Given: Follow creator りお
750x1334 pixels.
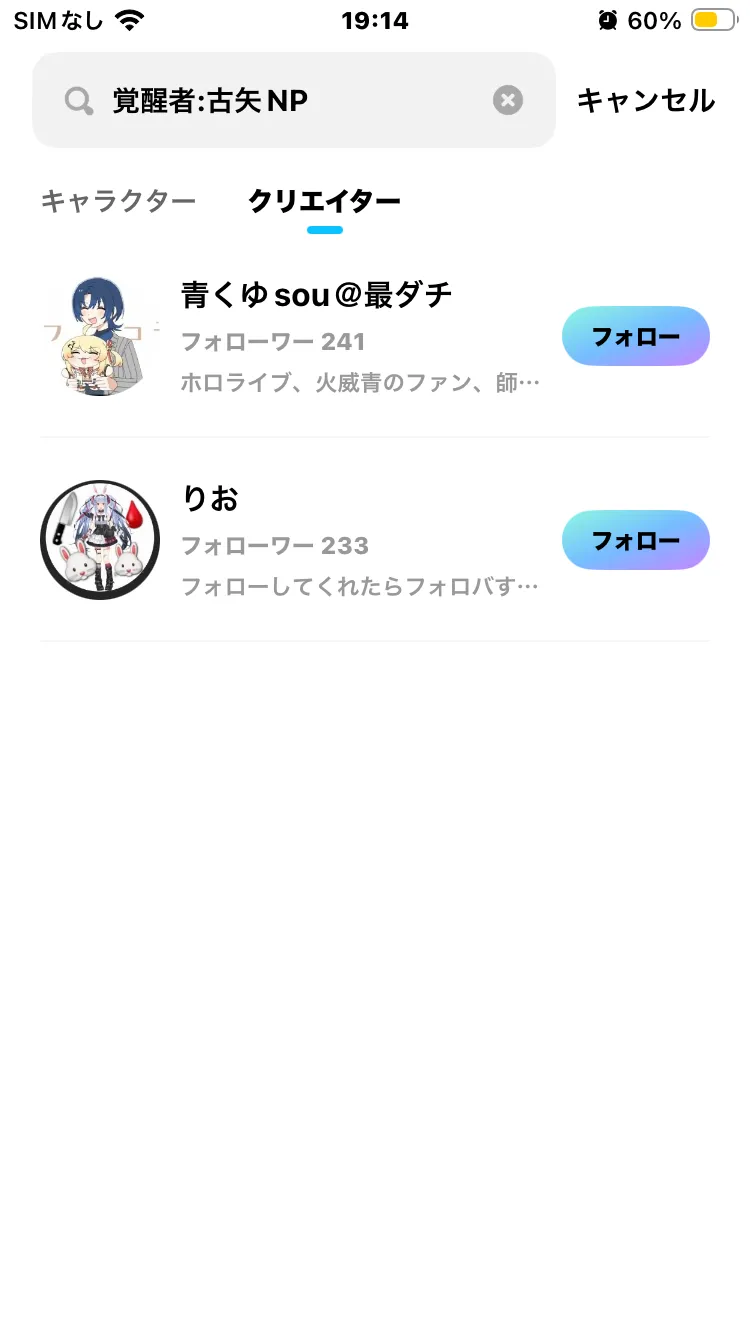Looking at the screenshot, I should coord(636,540).
